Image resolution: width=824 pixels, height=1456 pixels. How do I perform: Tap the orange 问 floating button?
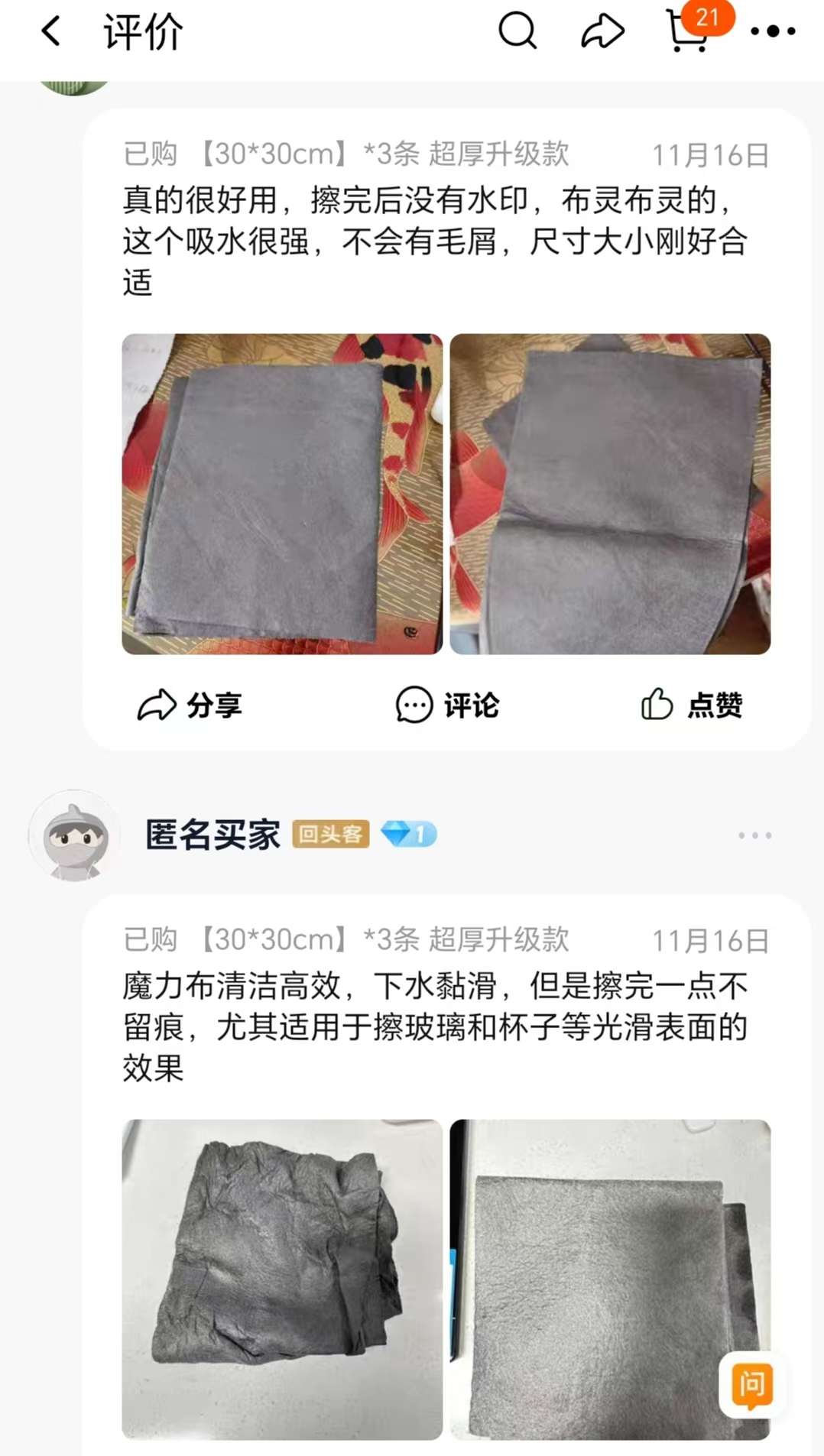(751, 1383)
